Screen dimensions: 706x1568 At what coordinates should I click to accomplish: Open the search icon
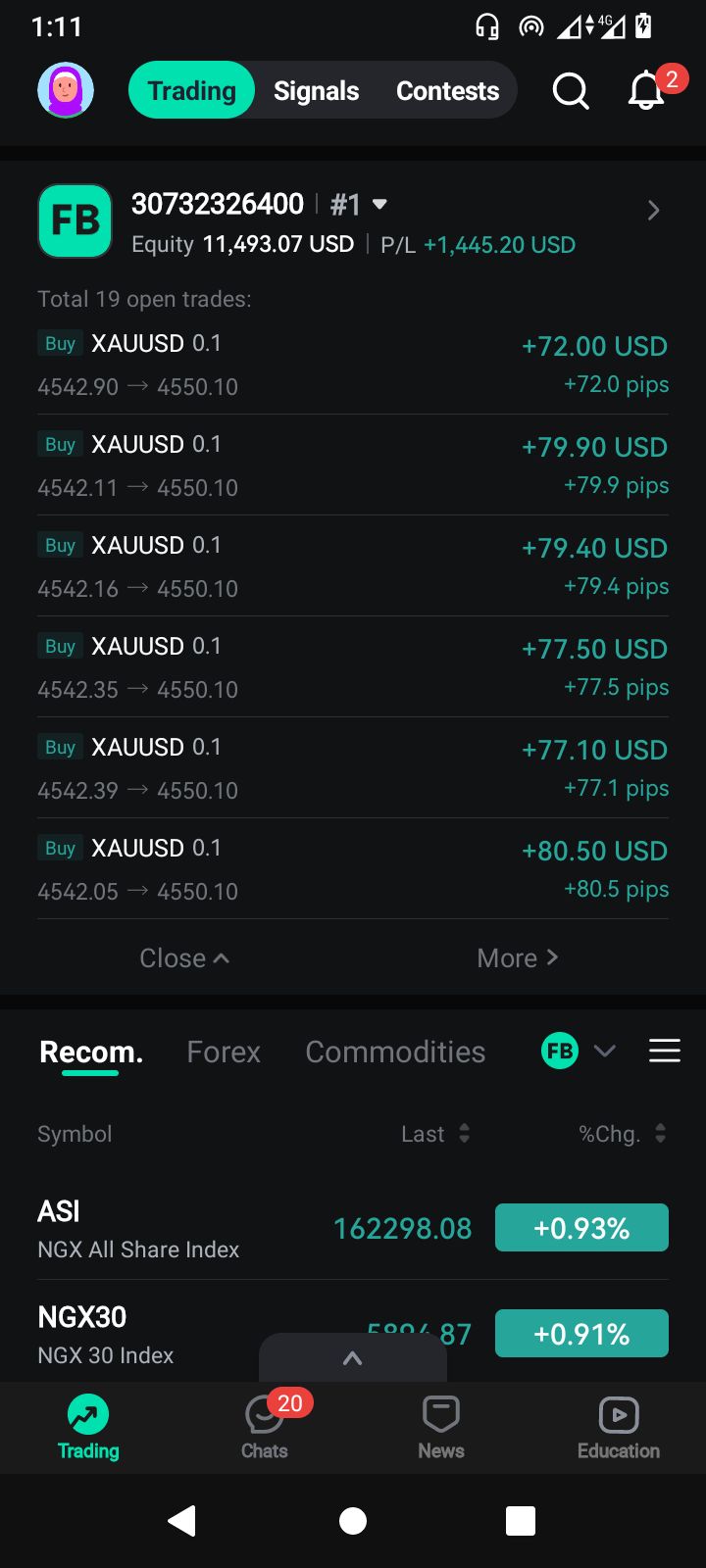(x=570, y=91)
